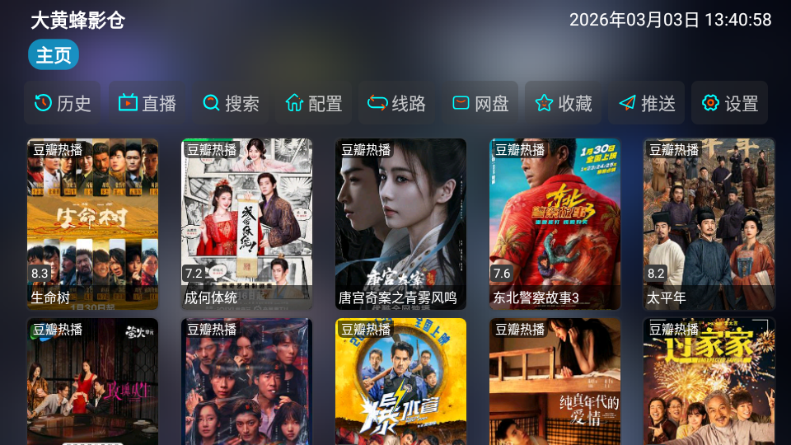Select the 过家家 movie tile

tap(708, 382)
